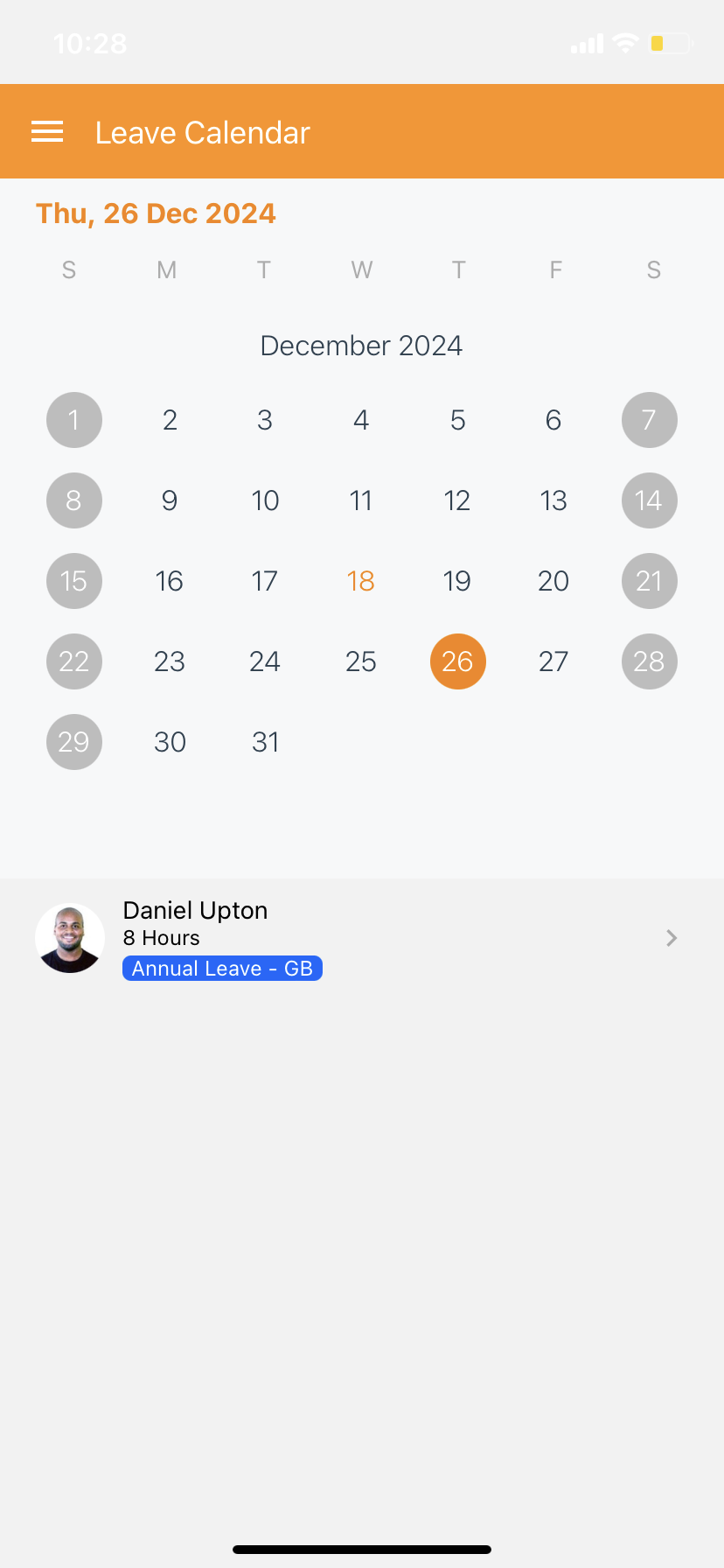724x1568 pixels.
Task: Choose December 16 on the calendar
Action: click(x=170, y=581)
